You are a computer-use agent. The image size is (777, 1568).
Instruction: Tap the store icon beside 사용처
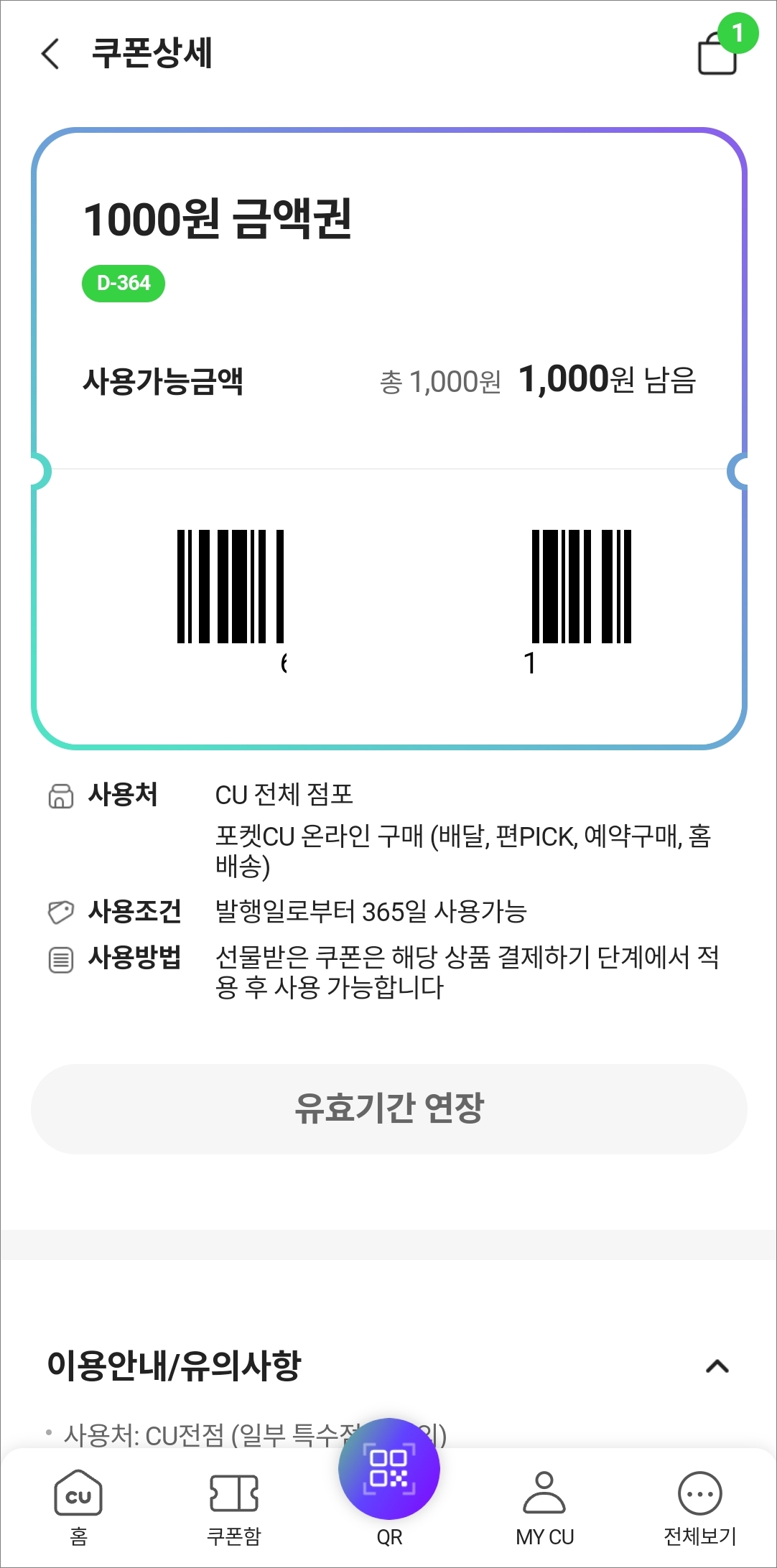[x=61, y=794]
